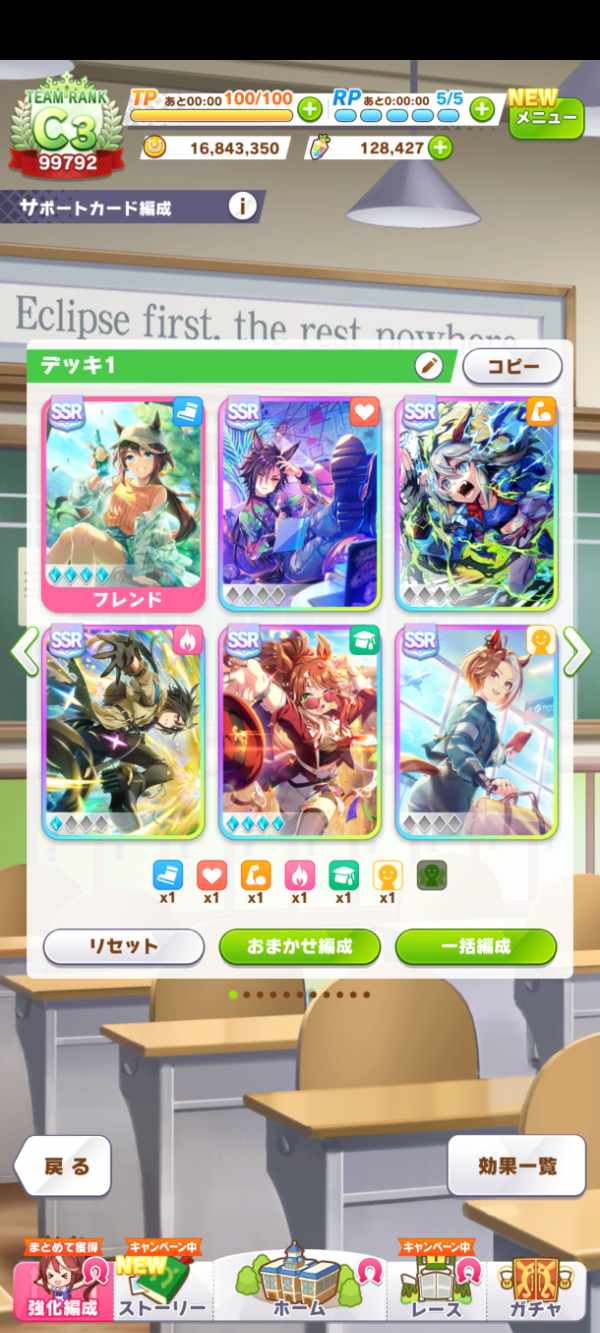
Task: Tap the 一括編成 button
Action: point(476,946)
